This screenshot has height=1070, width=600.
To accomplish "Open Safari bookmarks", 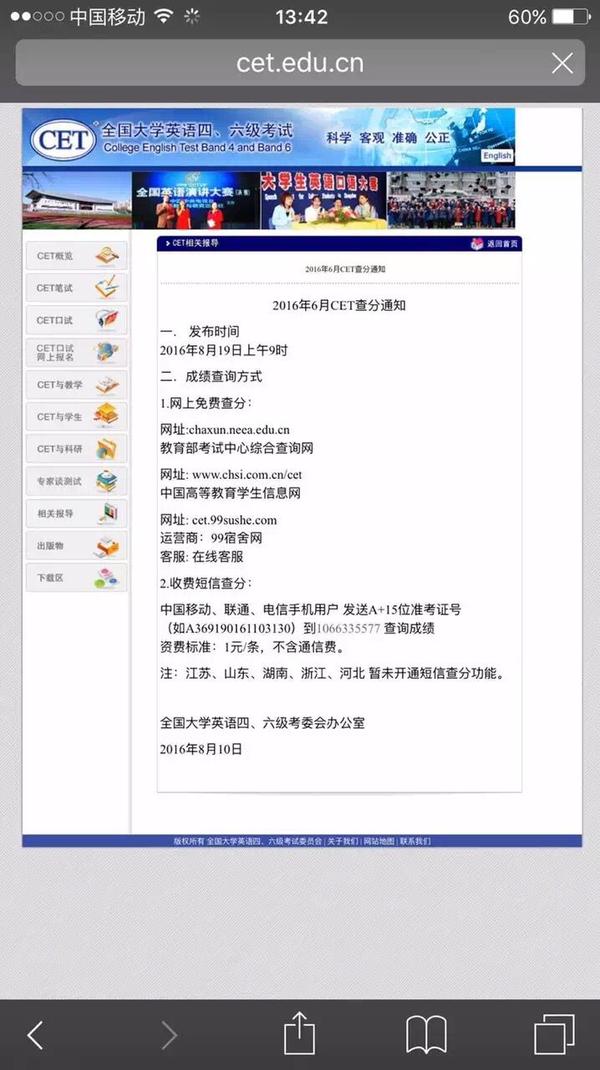I will click(427, 1035).
